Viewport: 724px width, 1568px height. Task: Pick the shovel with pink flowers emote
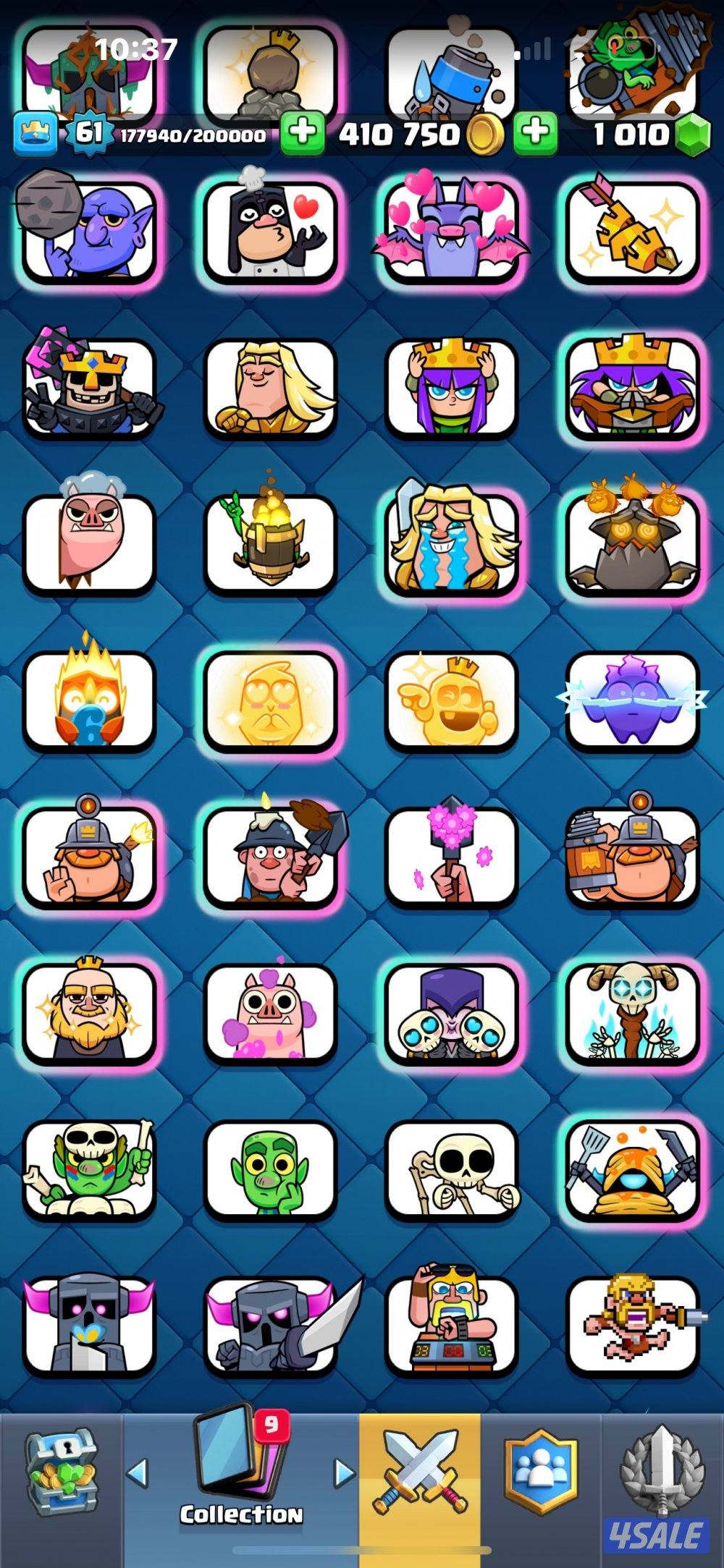(451, 855)
